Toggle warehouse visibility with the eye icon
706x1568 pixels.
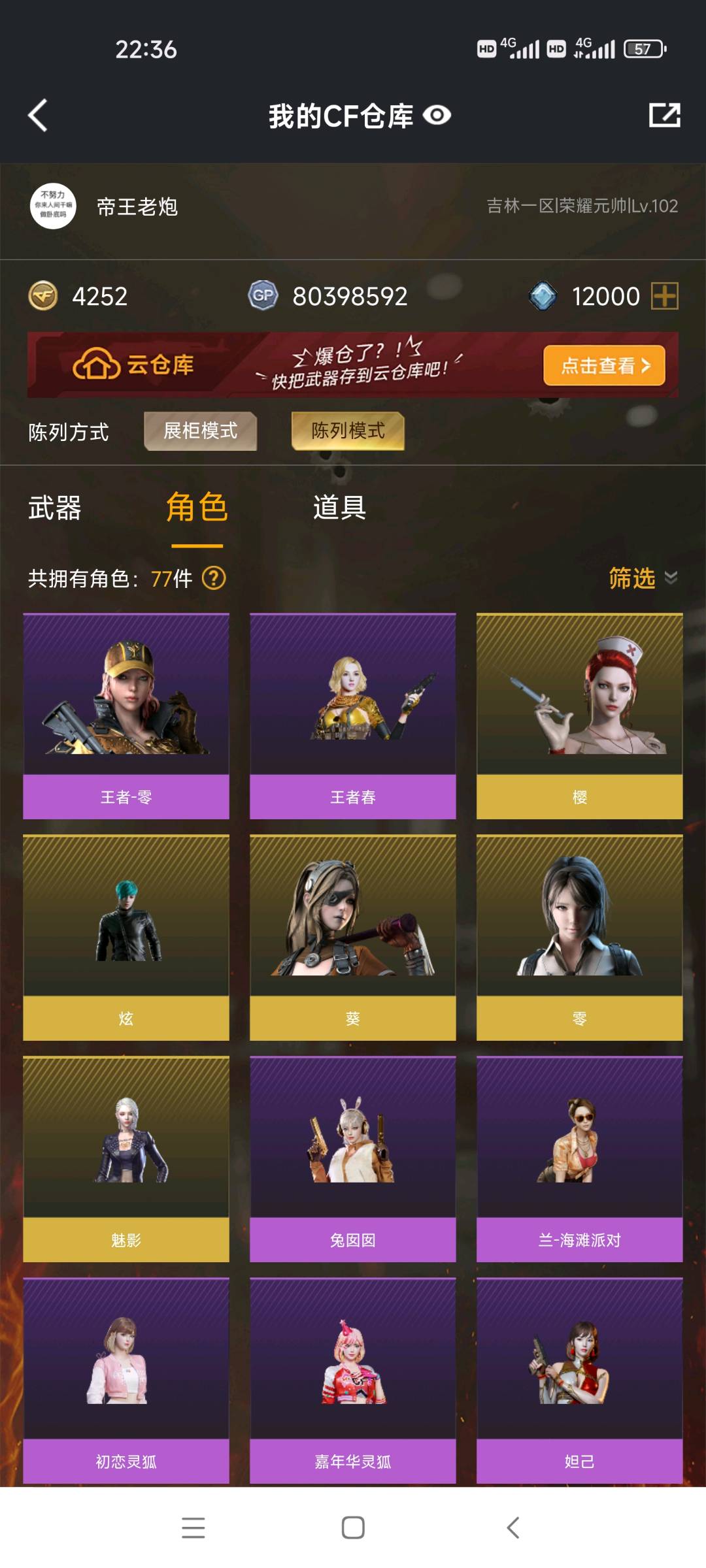437,116
